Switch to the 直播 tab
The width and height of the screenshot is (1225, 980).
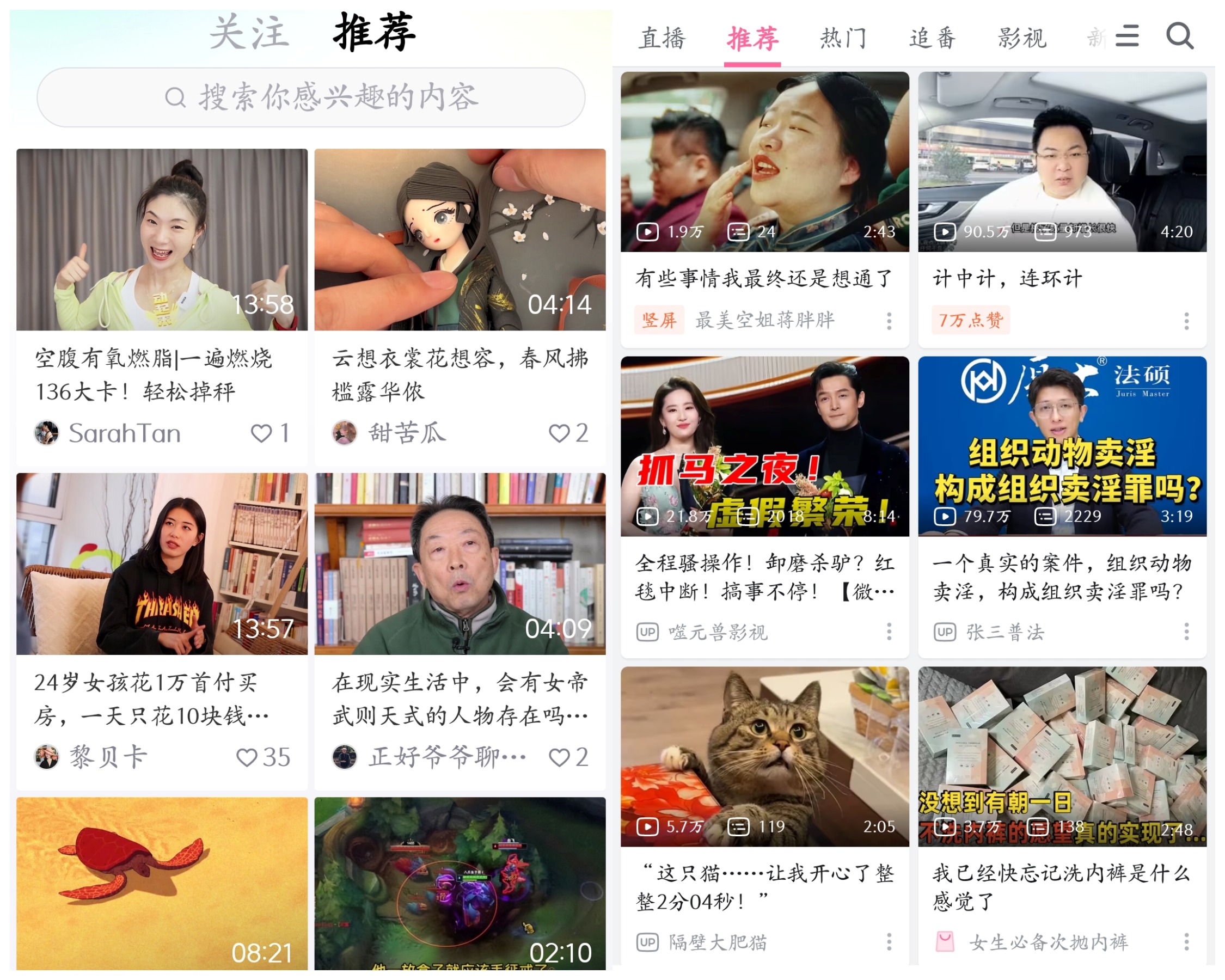tap(662, 39)
